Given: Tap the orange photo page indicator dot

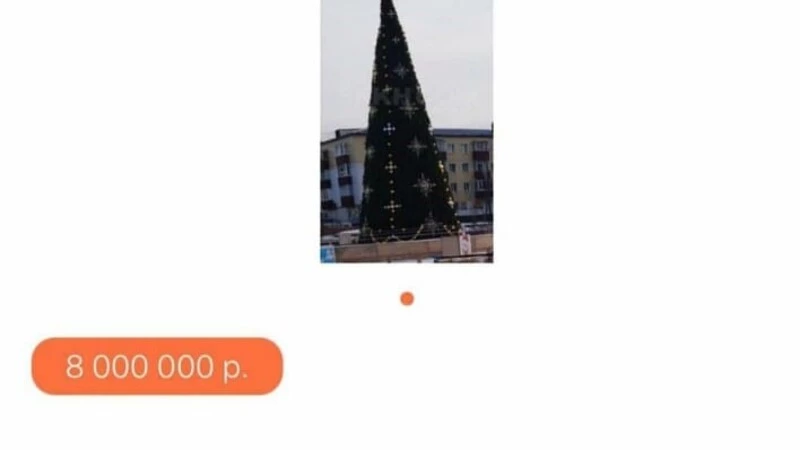Looking at the screenshot, I should (x=406, y=298).
